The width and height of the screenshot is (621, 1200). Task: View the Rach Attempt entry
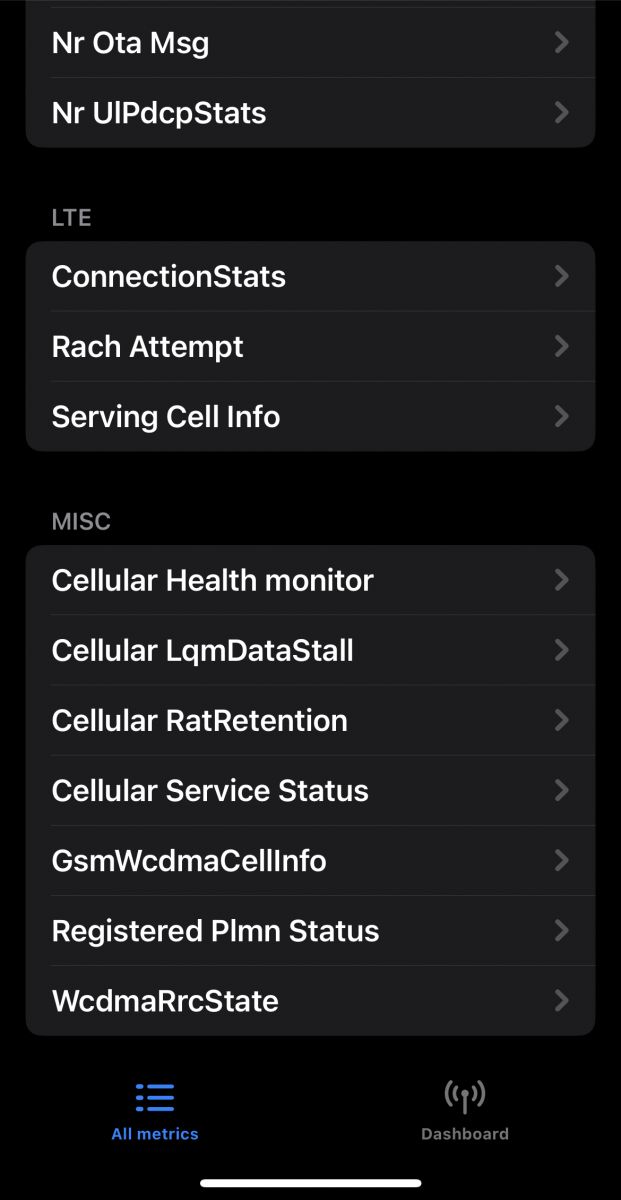pyautogui.click(x=310, y=346)
